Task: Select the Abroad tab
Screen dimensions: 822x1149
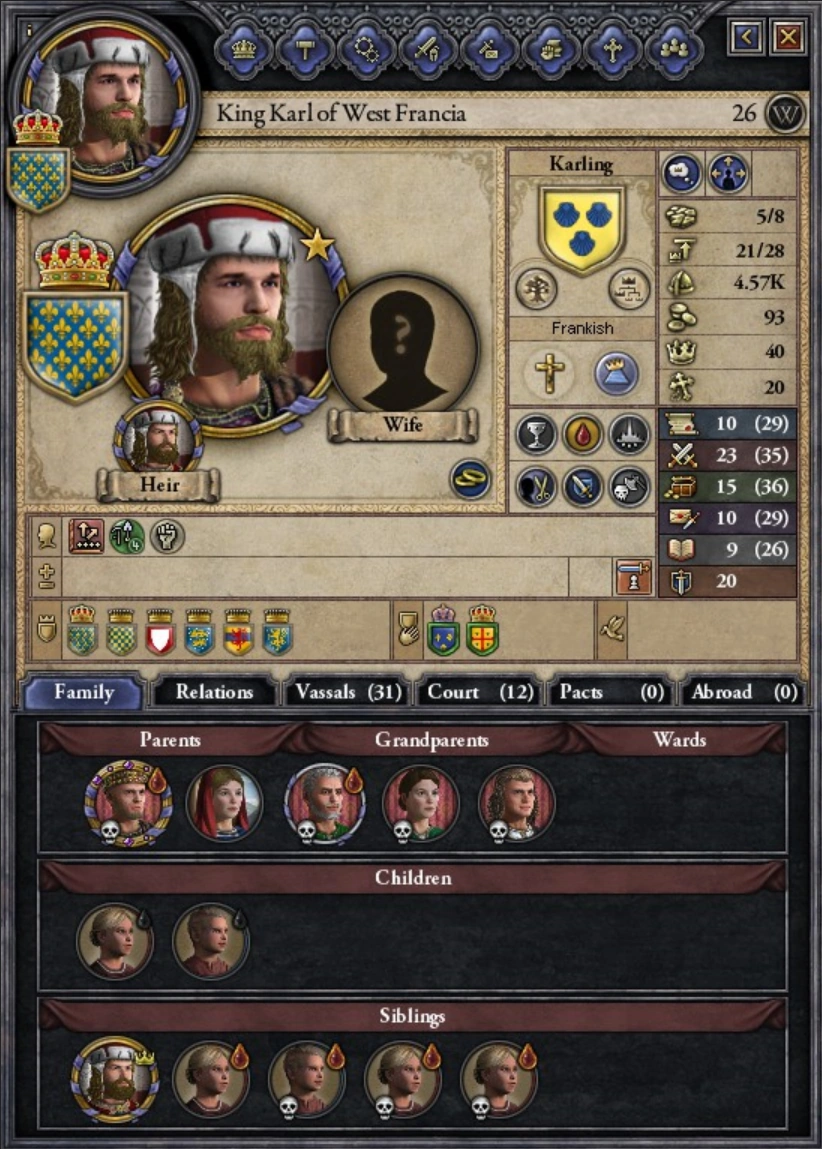Action: pyautogui.click(x=743, y=692)
